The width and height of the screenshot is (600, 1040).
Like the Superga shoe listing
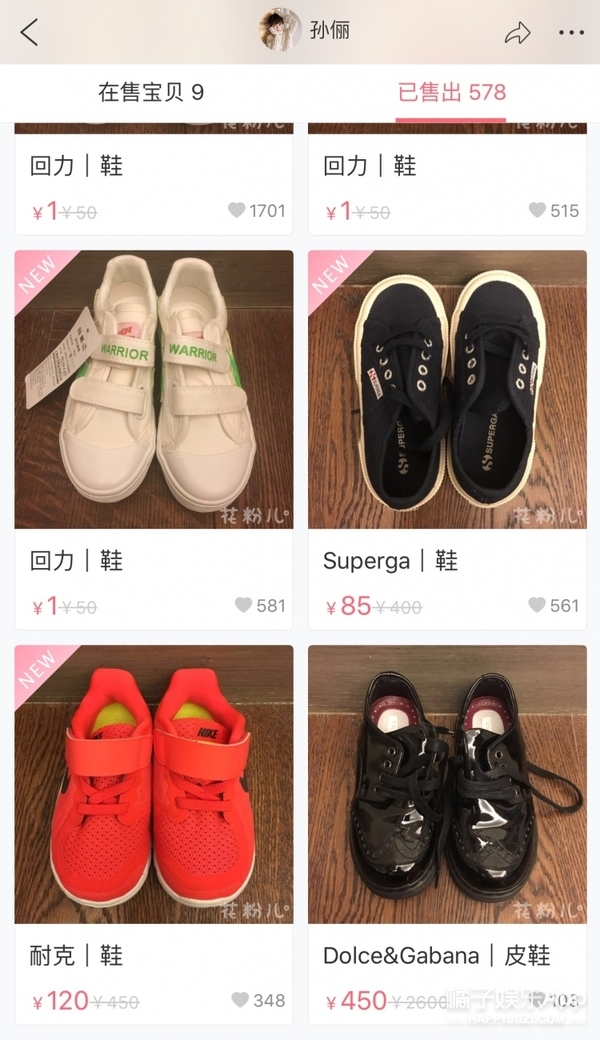[537, 605]
